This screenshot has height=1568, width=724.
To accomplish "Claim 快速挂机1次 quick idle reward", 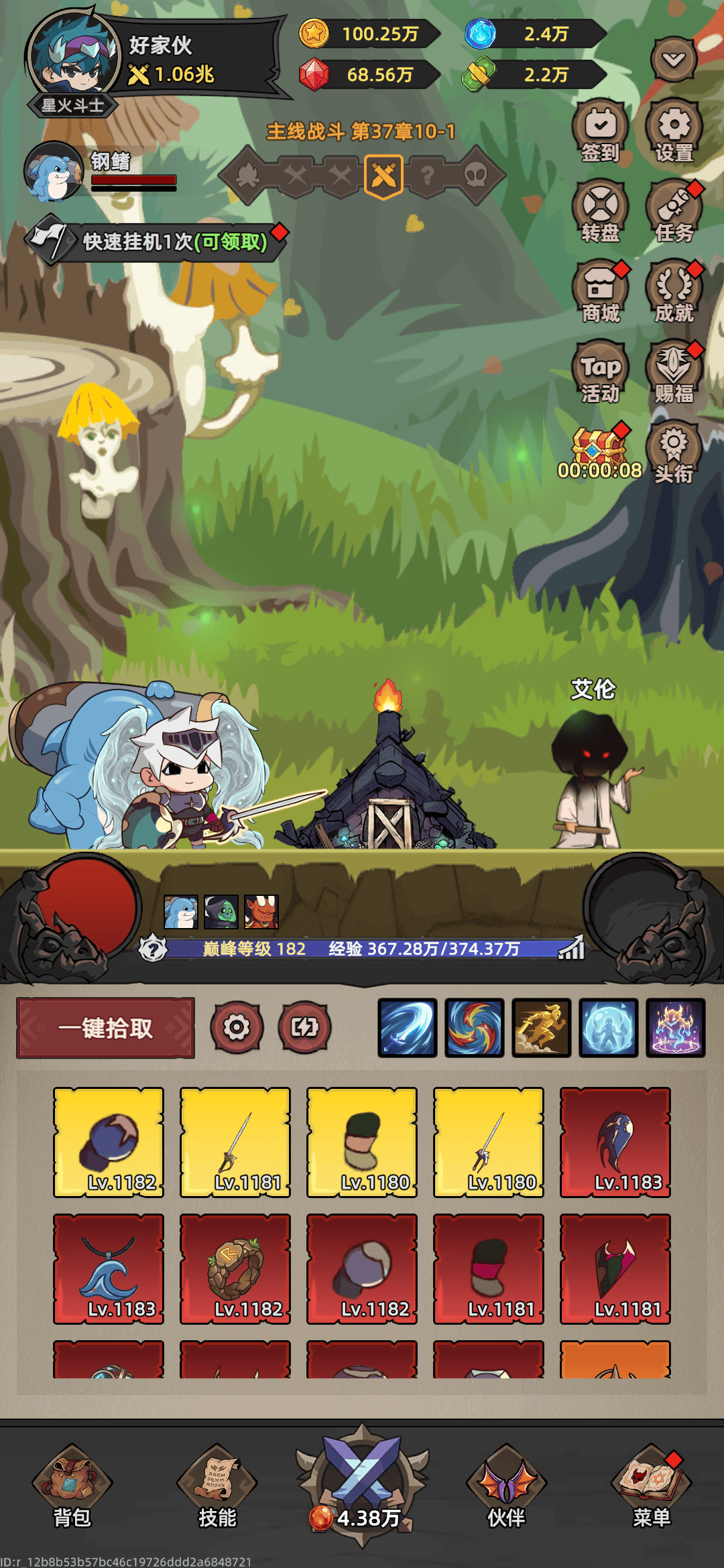I will pos(161,241).
